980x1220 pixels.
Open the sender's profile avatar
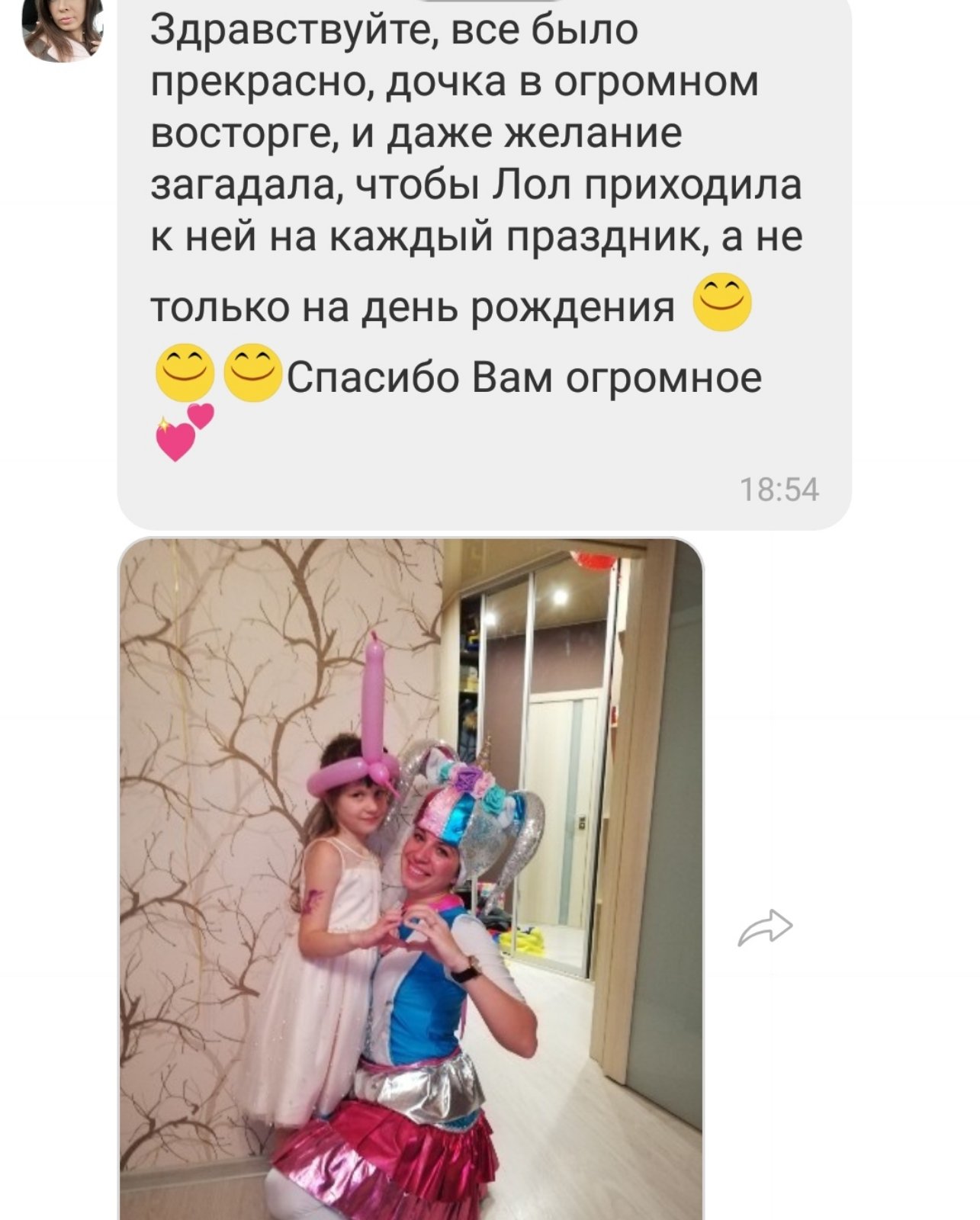(63, 28)
